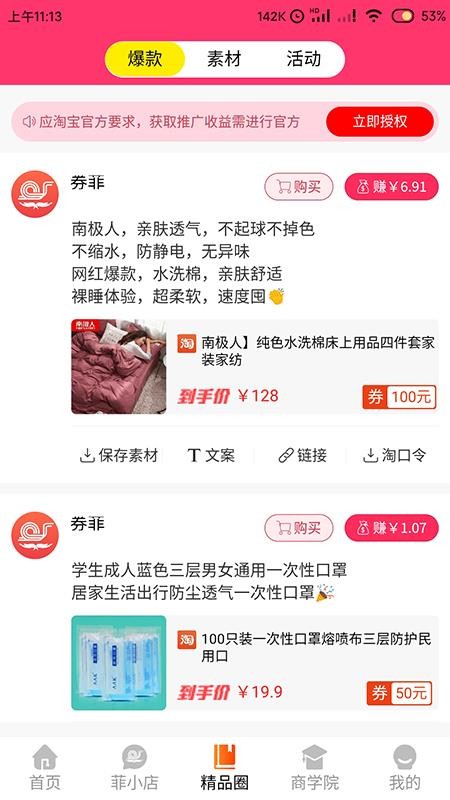Switch to the 素材 tab
Image resolution: width=450 pixels, height=800 pixels.
click(224, 59)
